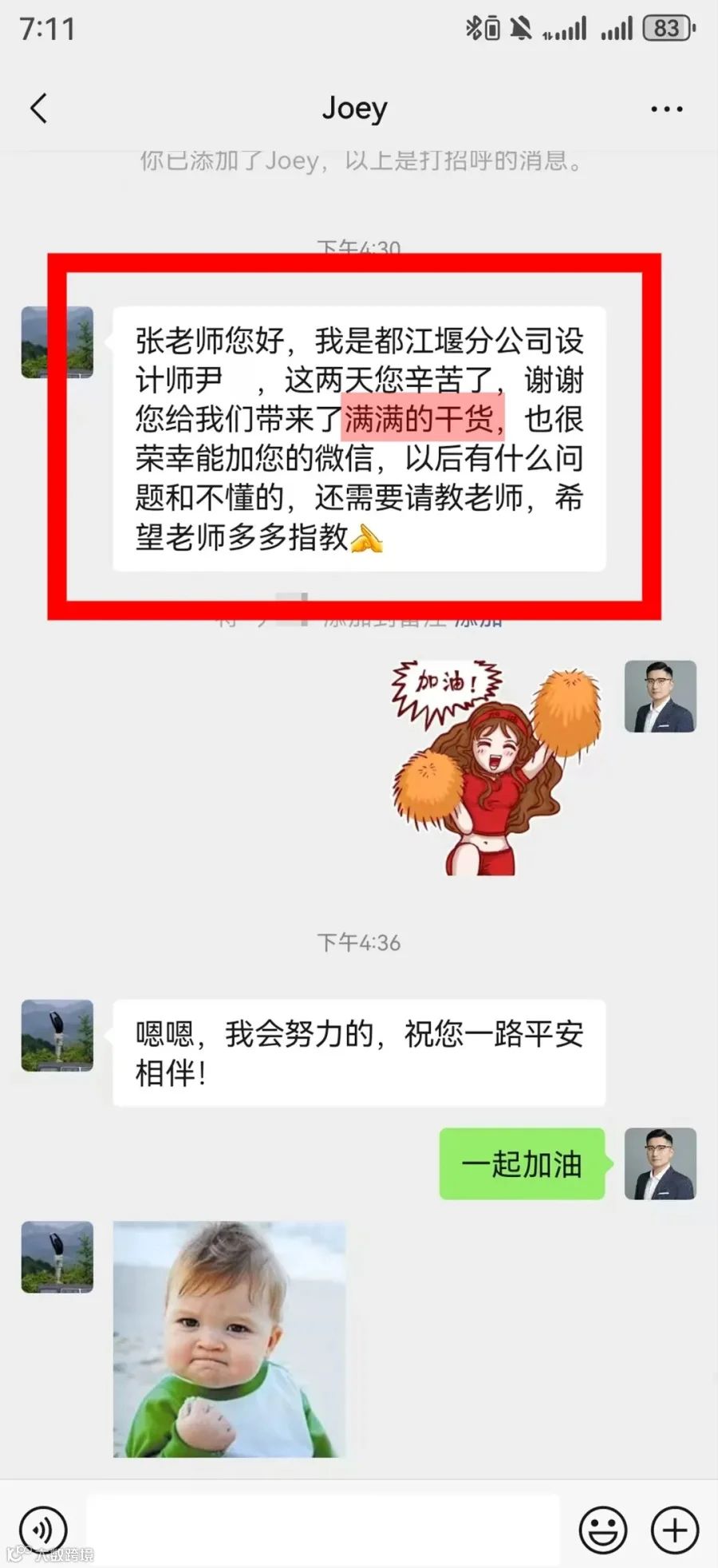Open your own avatar beside 一起加油

660,1163
